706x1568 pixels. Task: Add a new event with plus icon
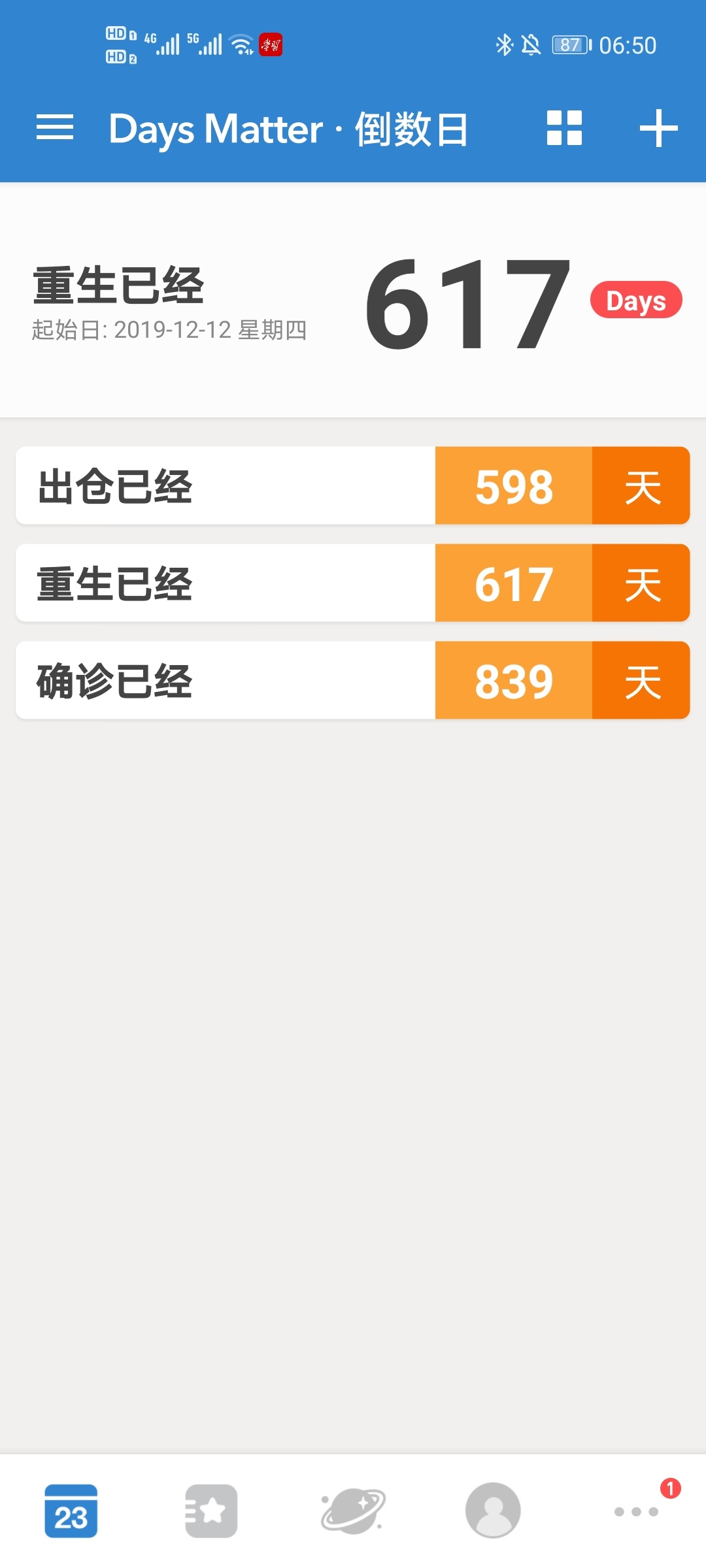click(658, 128)
